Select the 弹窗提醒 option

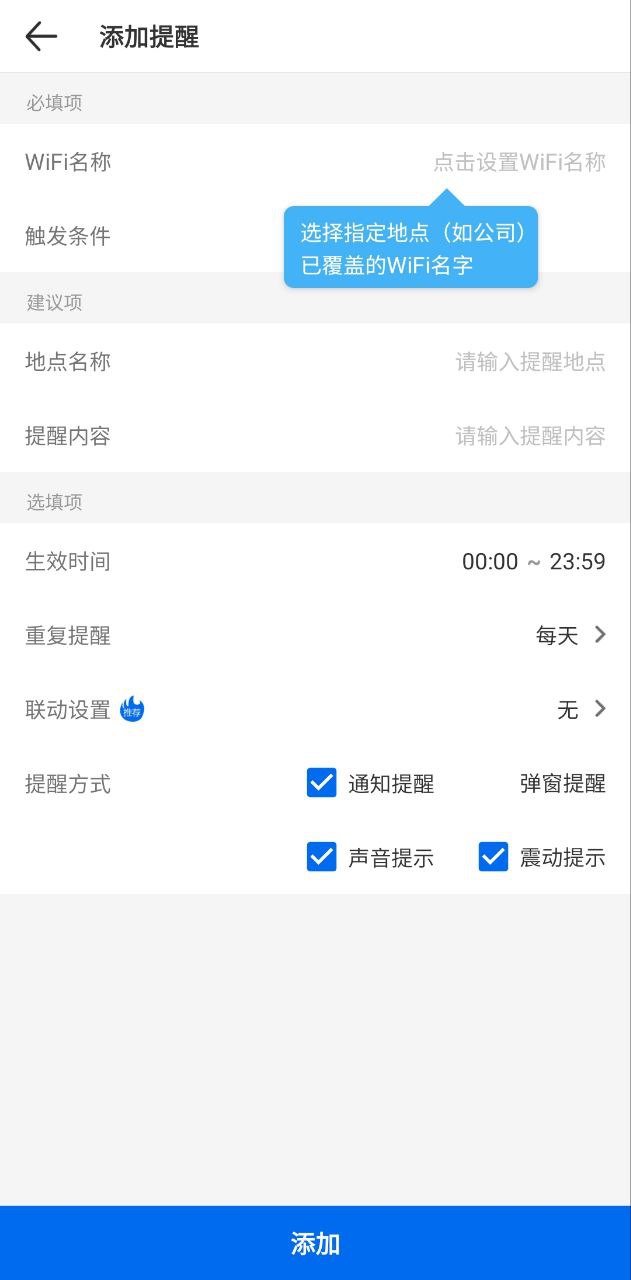click(x=562, y=784)
